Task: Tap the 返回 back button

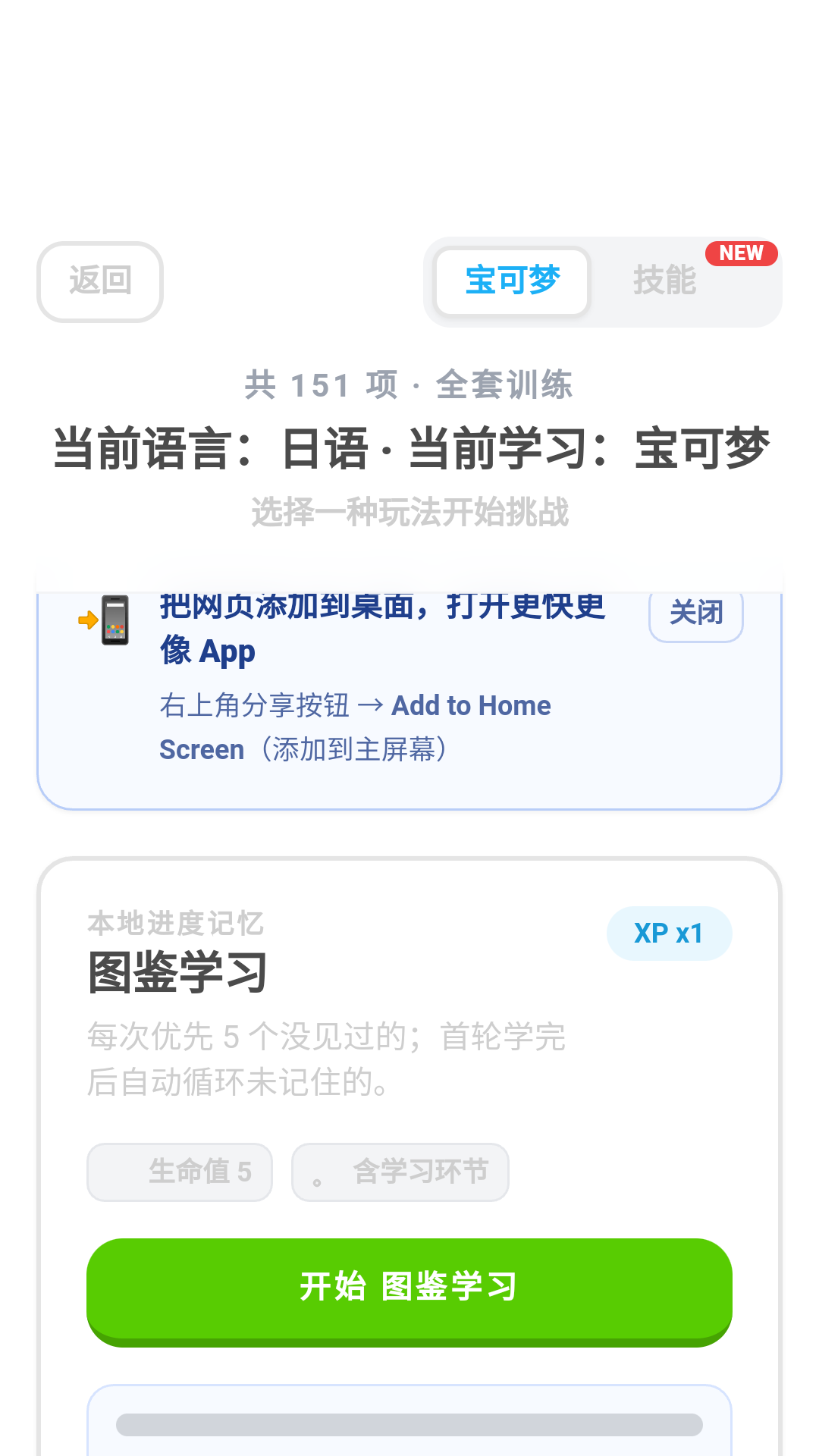Action: pyautogui.click(x=100, y=281)
